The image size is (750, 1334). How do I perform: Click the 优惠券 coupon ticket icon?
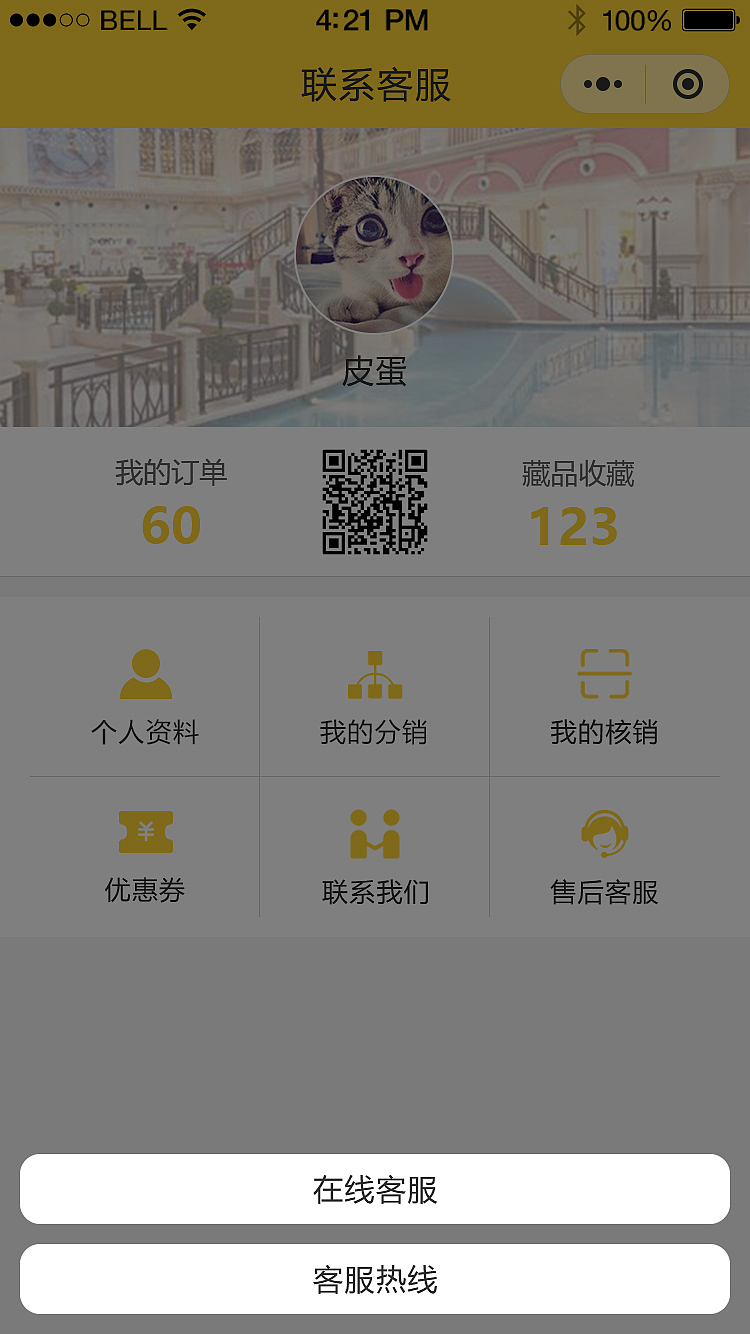pyautogui.click(x=146, y=831)
